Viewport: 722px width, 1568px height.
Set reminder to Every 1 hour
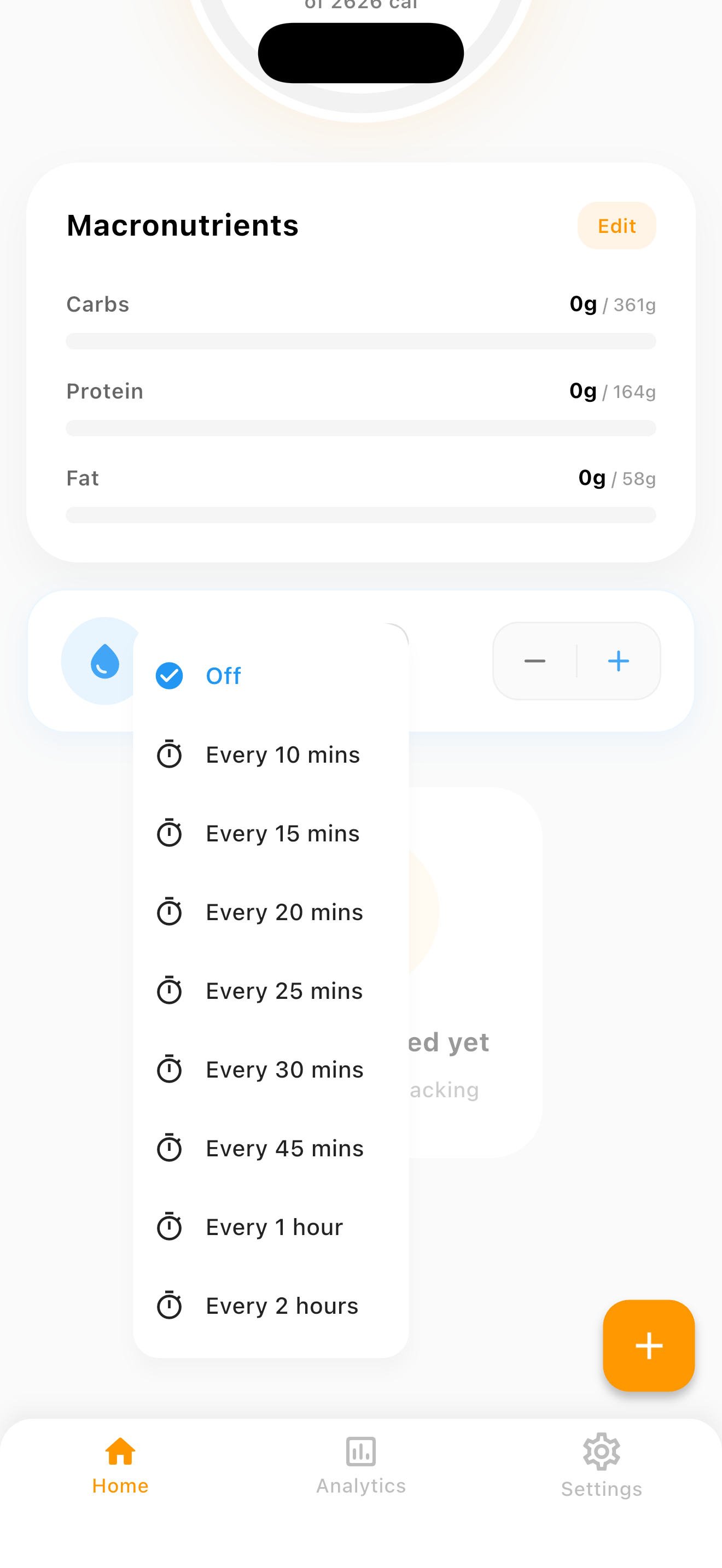coord(274,1227)
